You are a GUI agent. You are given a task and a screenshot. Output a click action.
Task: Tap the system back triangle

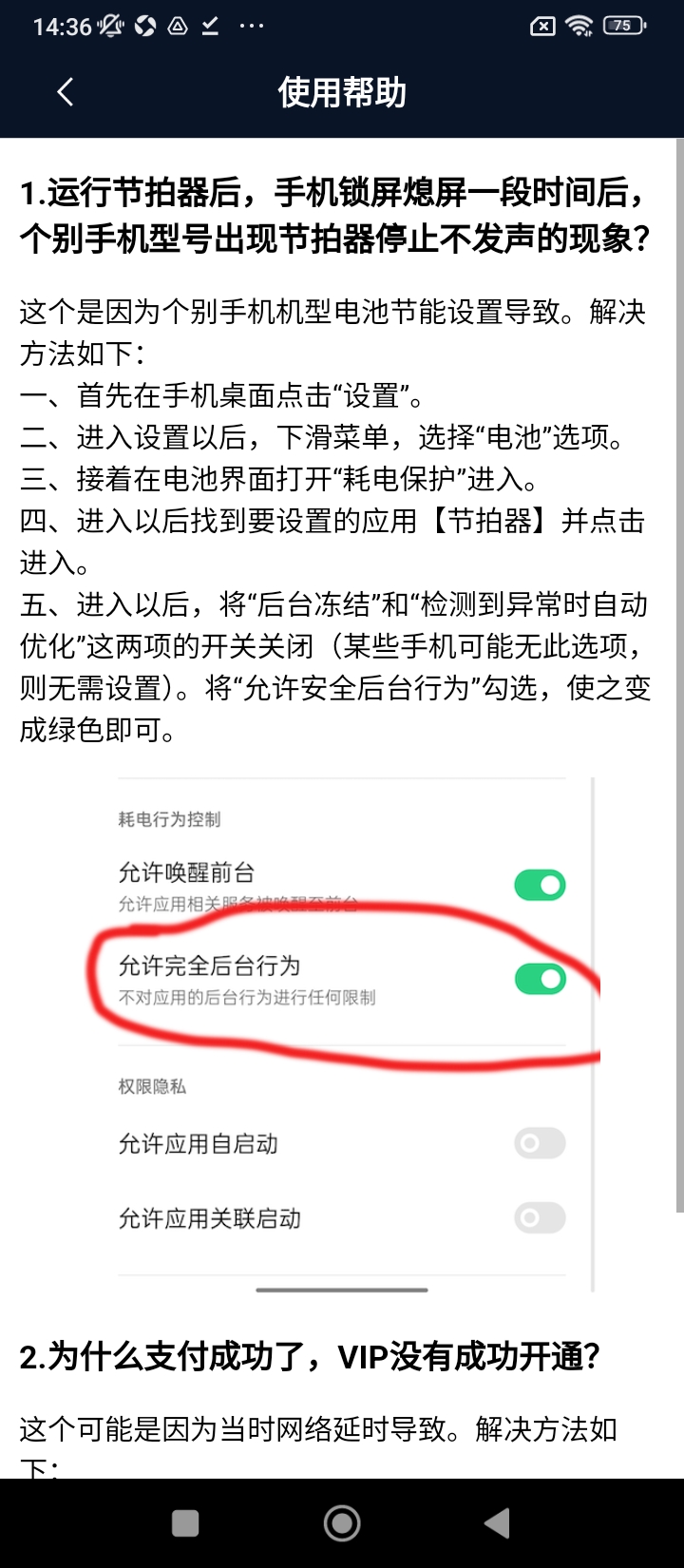coord(498,1522)
